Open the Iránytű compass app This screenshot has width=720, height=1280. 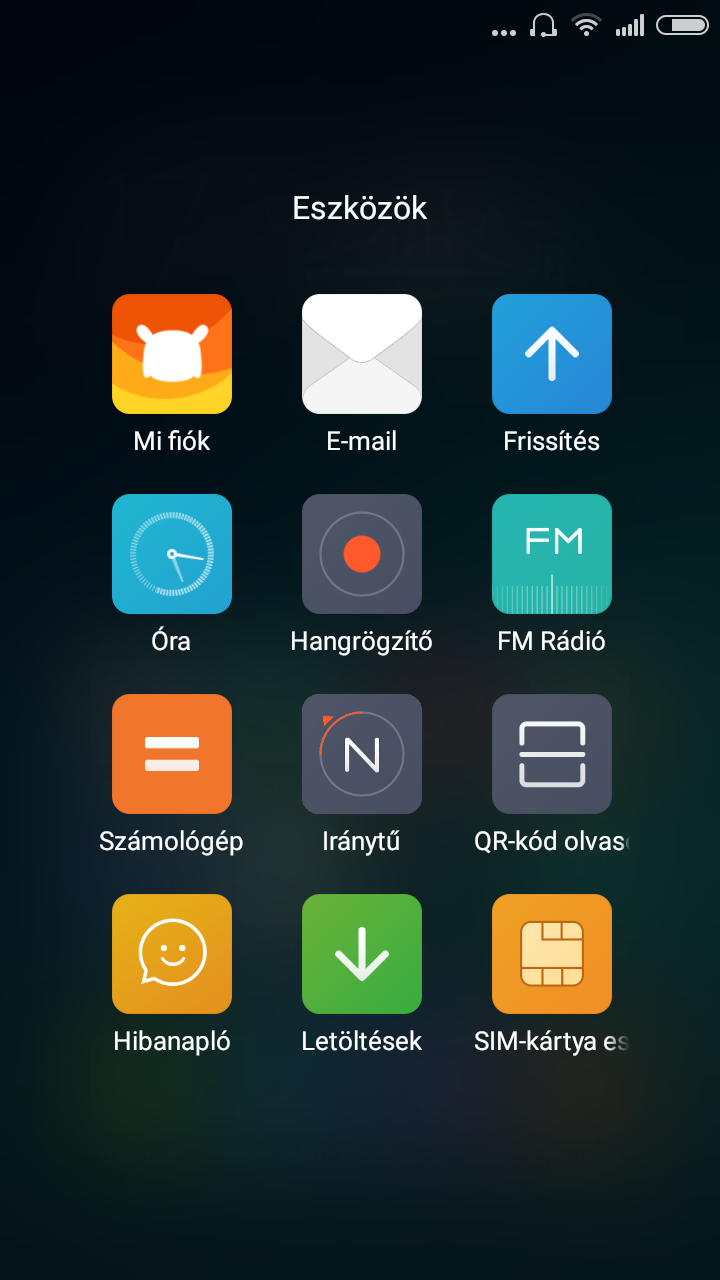(x=362, y=754)
